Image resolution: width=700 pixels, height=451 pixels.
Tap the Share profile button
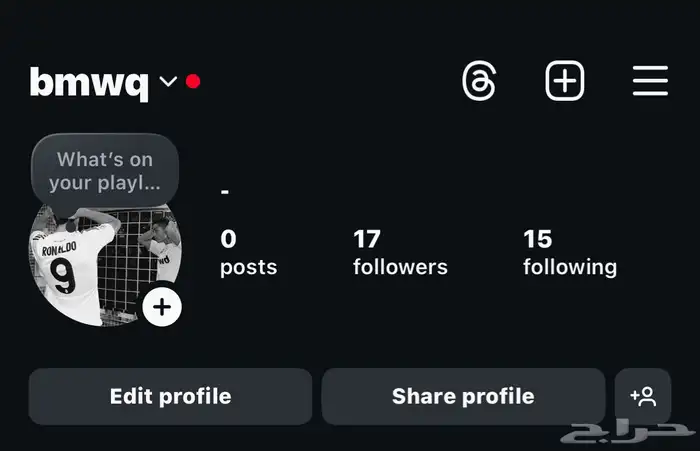463,396
